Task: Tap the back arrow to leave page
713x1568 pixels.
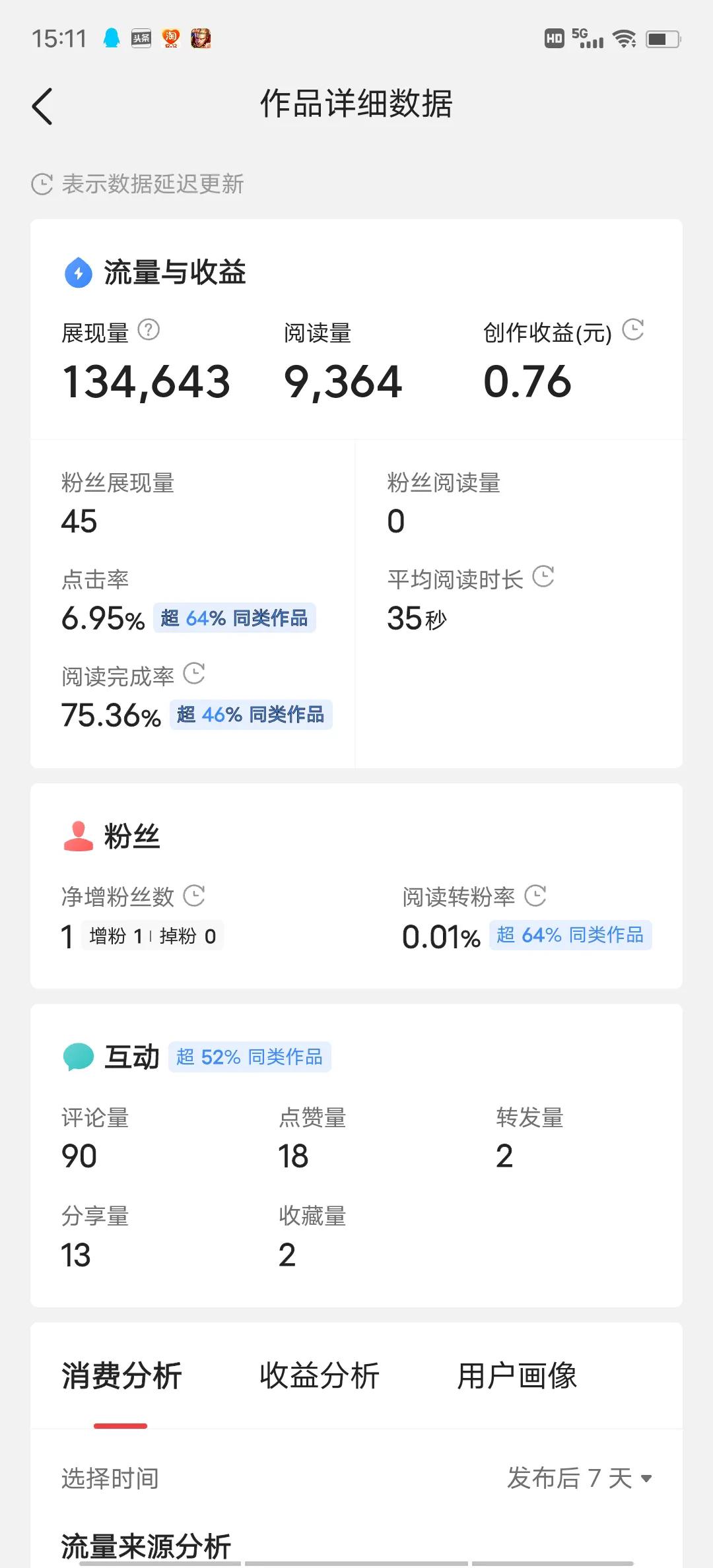Action: (x=42, y=104)
